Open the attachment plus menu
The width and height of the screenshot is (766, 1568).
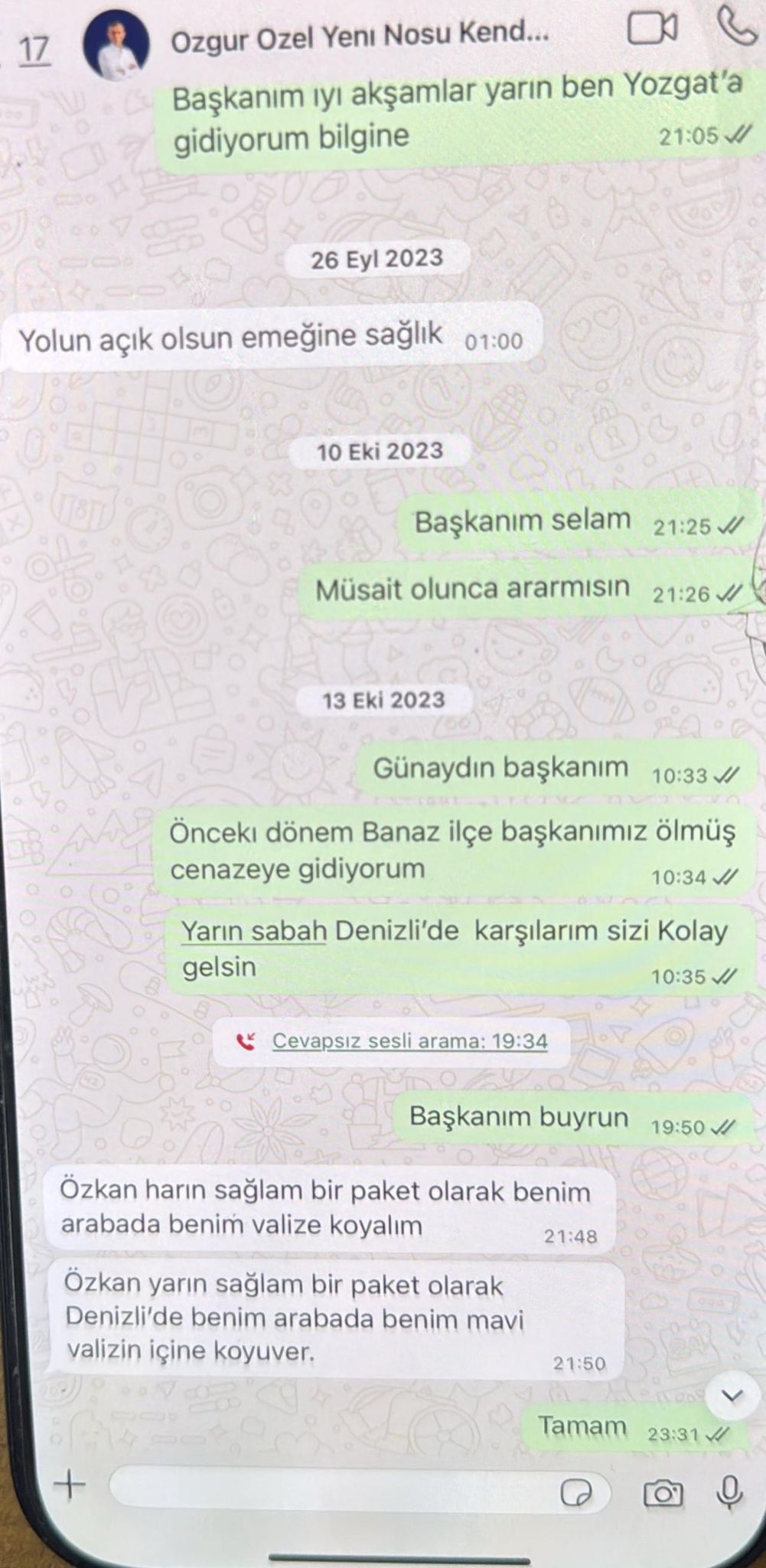coord(70,1485)
